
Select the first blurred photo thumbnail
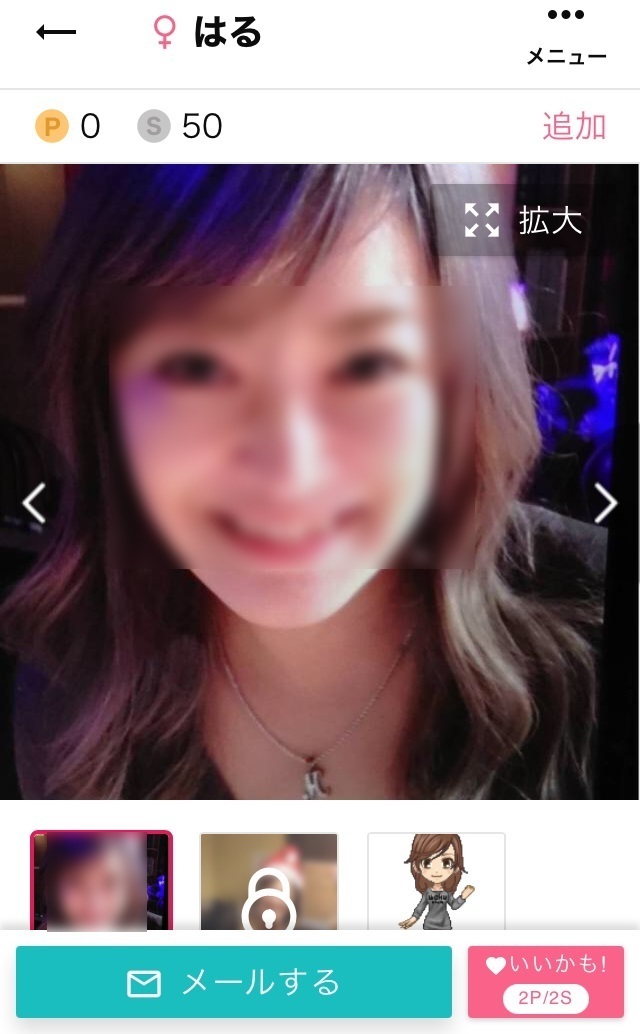(x=101, y=882)
